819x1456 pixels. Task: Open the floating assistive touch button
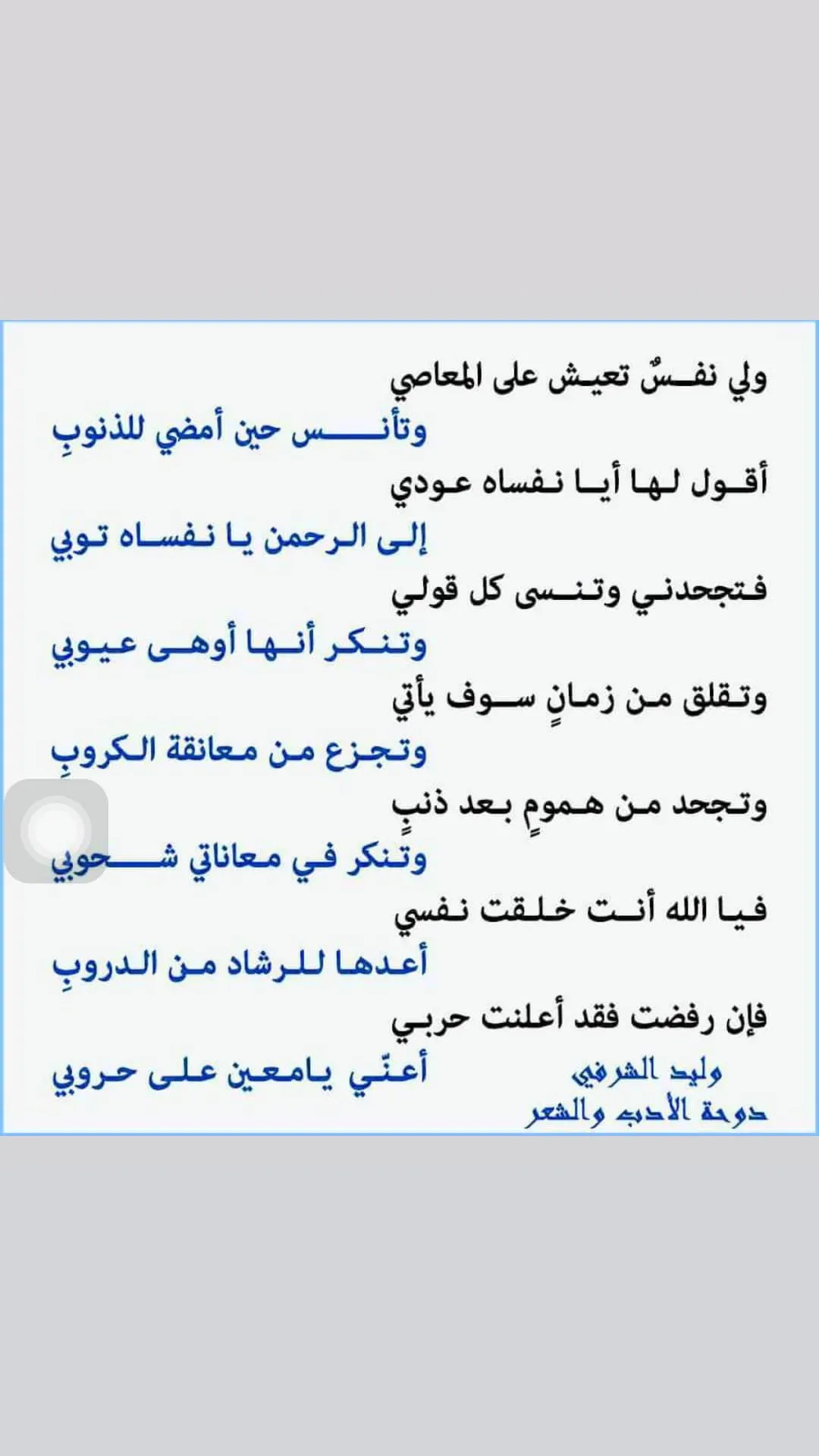coord(55,830)
